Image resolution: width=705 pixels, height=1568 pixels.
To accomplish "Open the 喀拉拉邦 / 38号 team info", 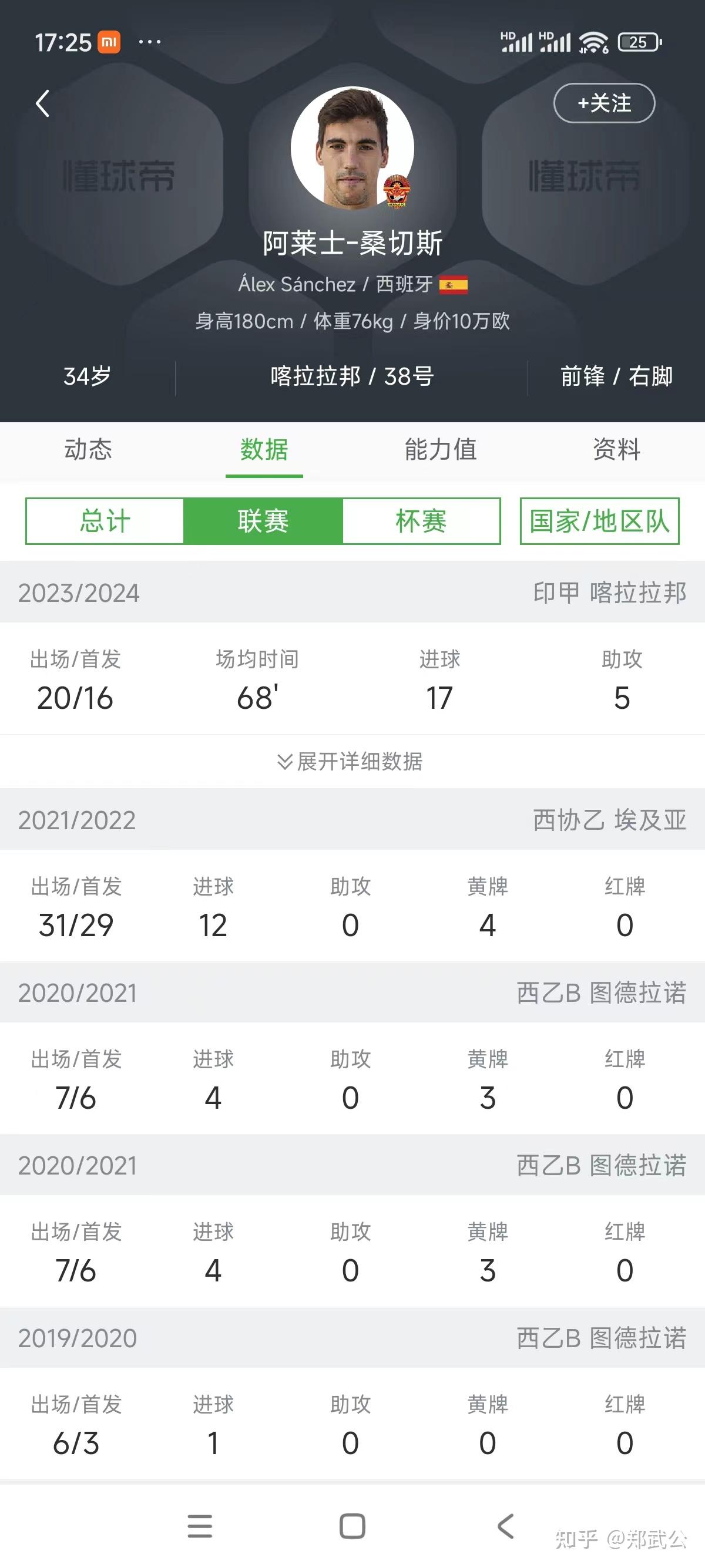I will (352, 376).
